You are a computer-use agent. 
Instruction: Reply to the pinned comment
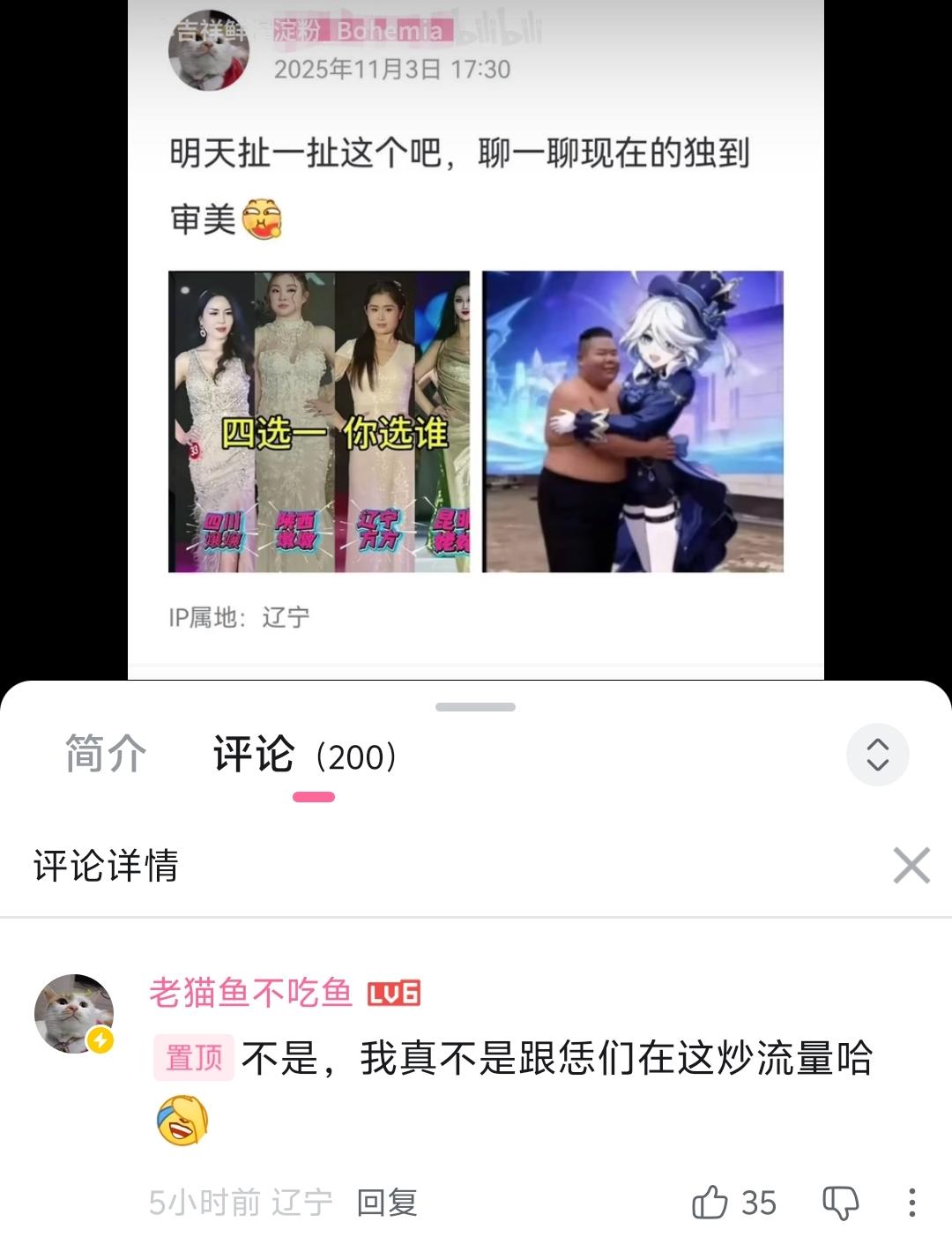coord(387,1202)
